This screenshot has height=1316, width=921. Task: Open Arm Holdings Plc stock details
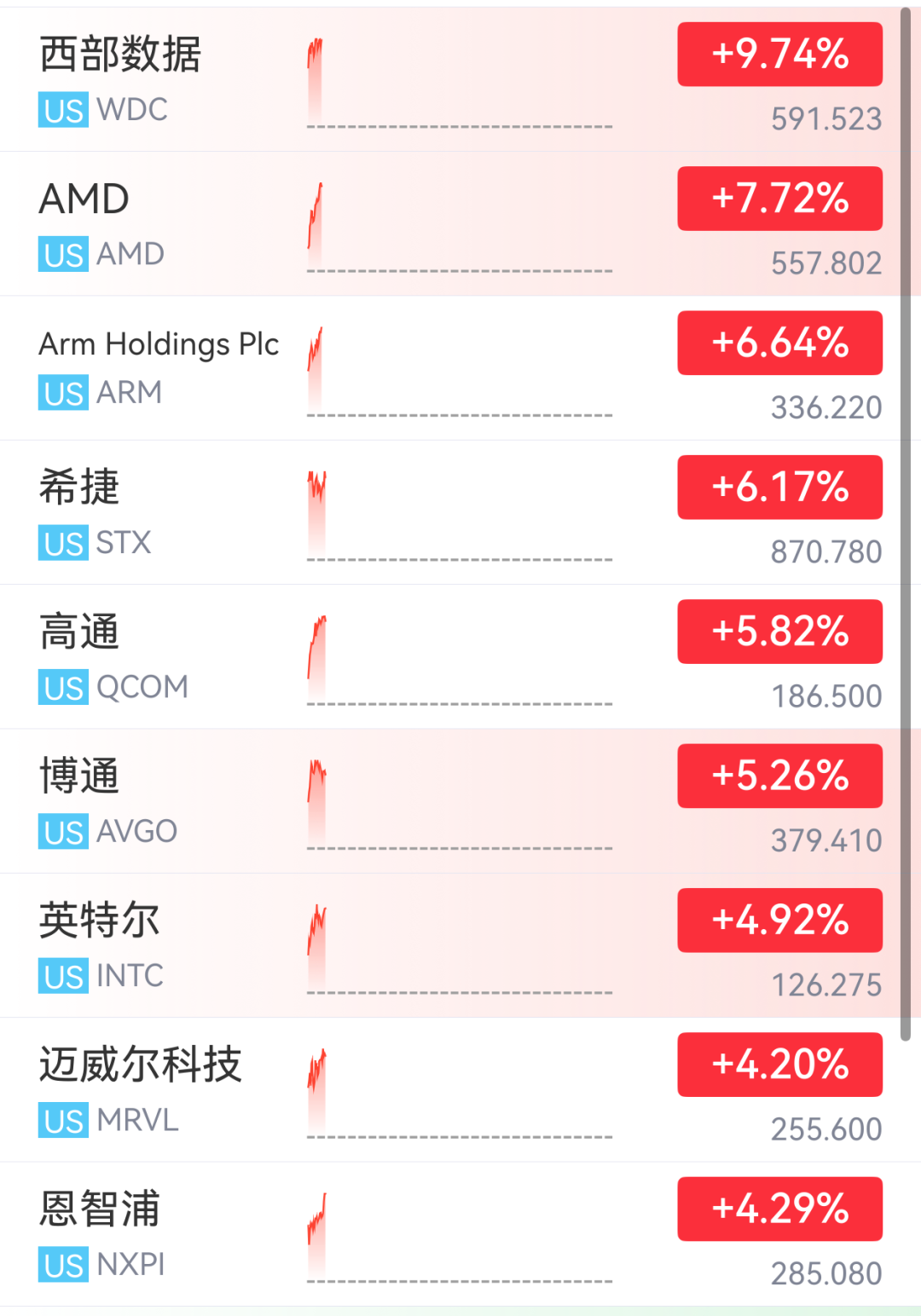460,368
